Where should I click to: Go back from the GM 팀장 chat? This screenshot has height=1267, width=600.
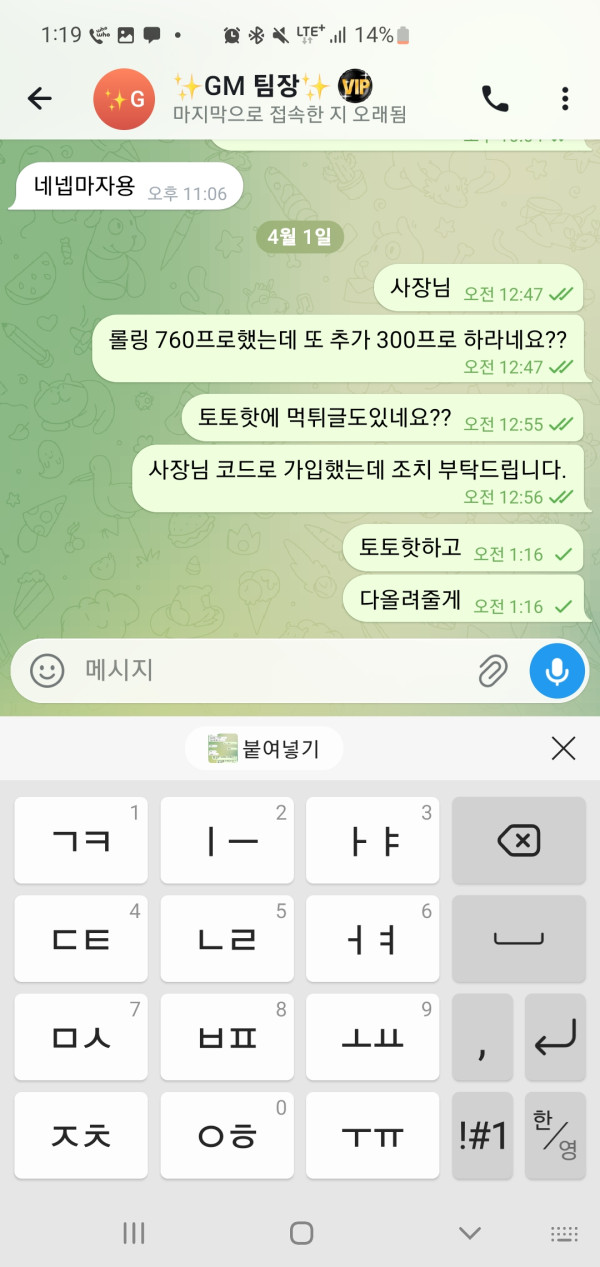click(39, 98)
